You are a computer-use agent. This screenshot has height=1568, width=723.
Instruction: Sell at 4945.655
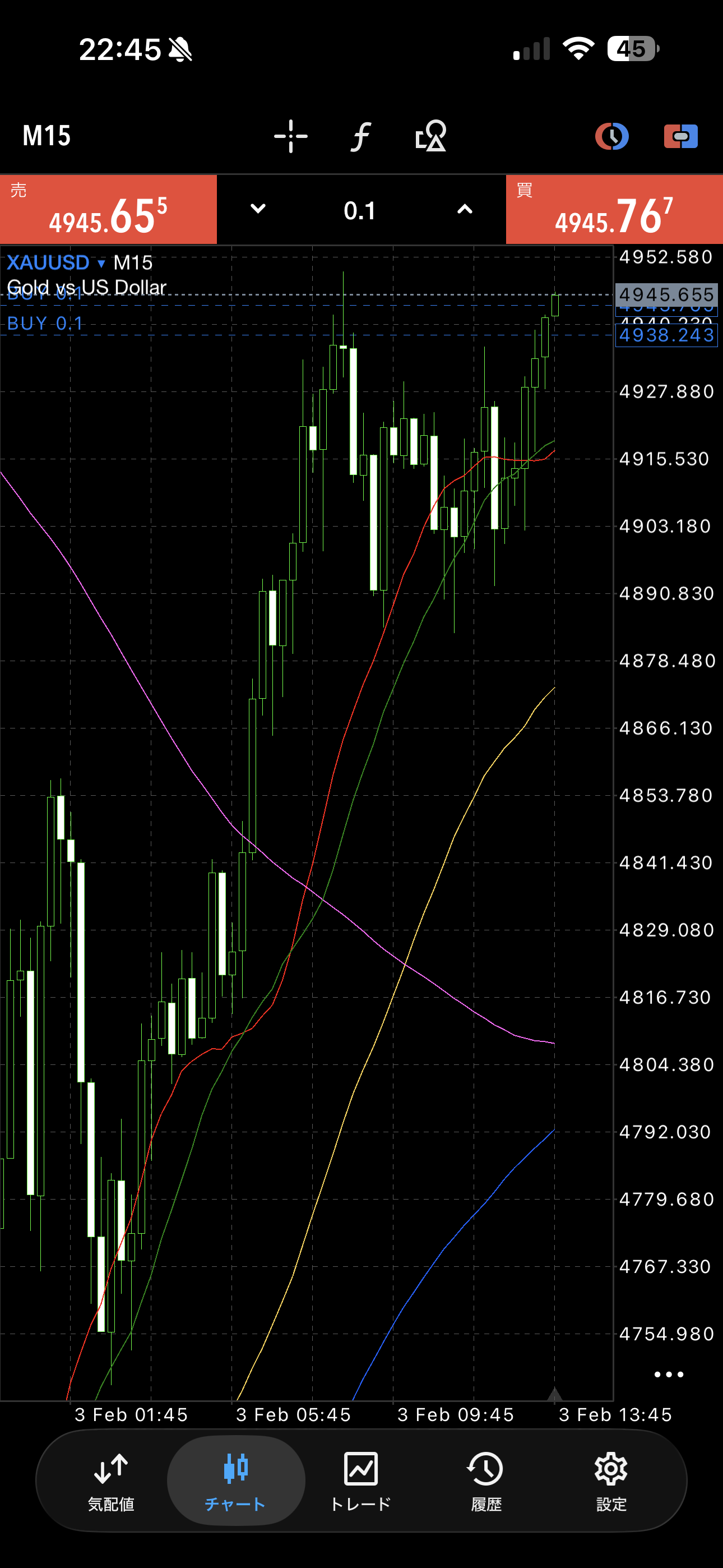point(108,210)
